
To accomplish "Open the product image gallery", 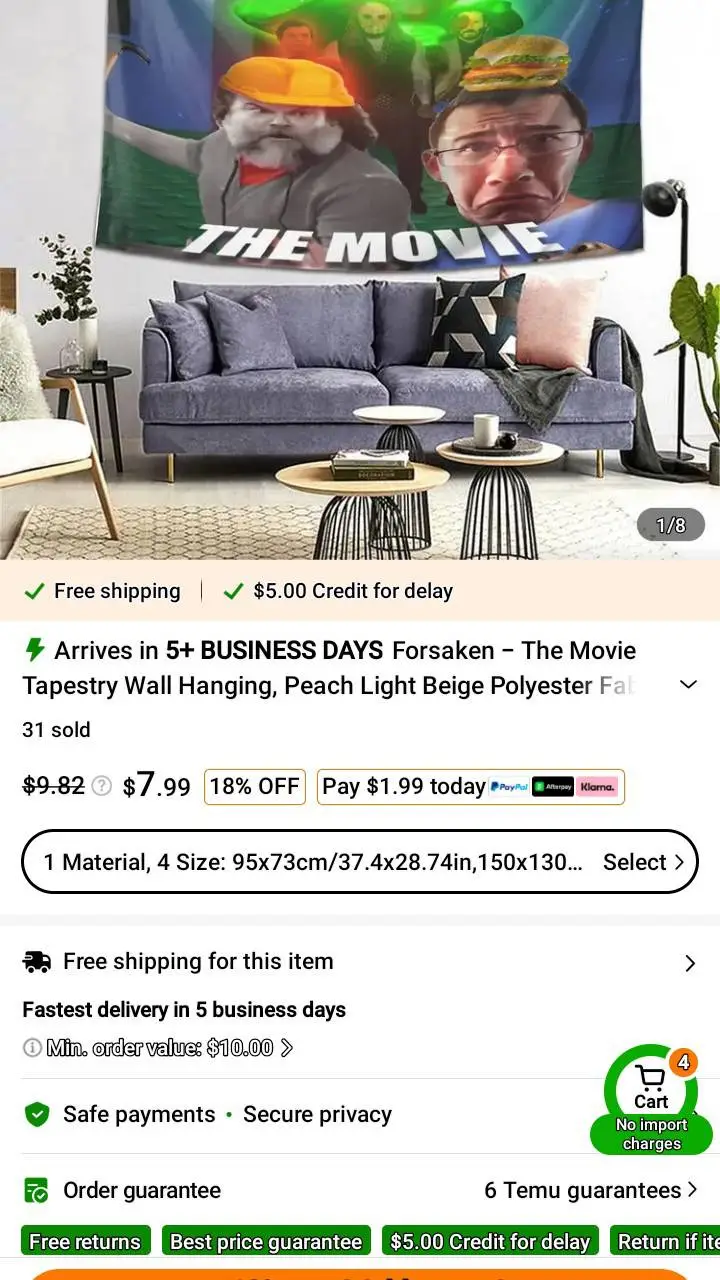I will pyautogui.click(x=360, y=280).
